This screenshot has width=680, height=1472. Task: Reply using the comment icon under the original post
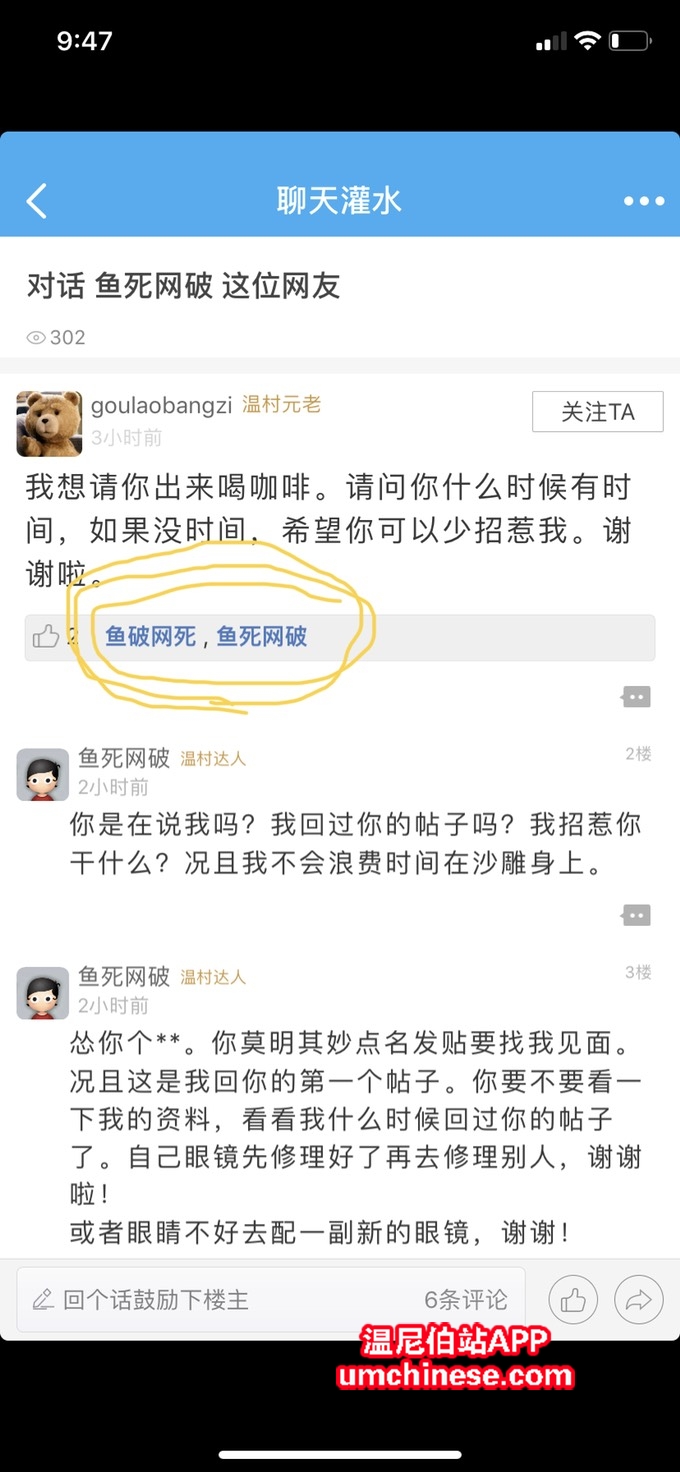(x=636, y=697)
